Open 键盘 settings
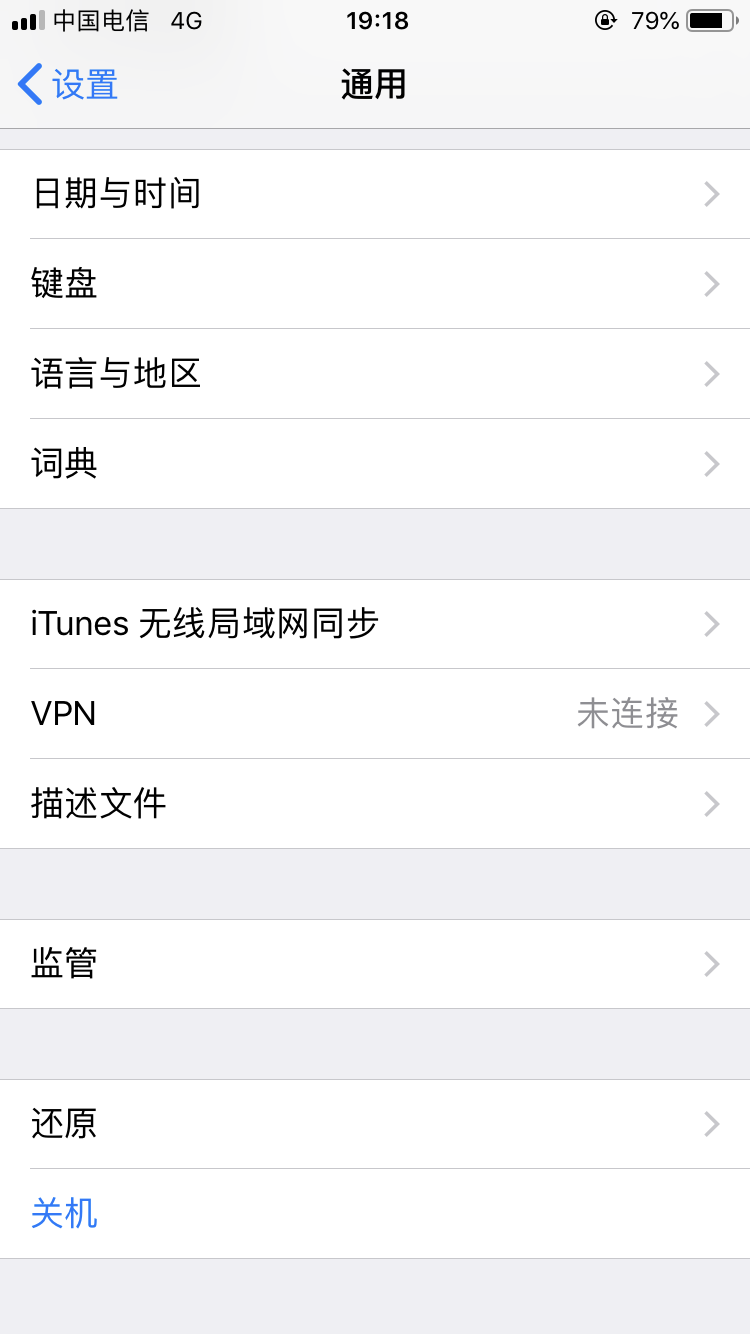750x1334 pixels. [x=375, y=284]
